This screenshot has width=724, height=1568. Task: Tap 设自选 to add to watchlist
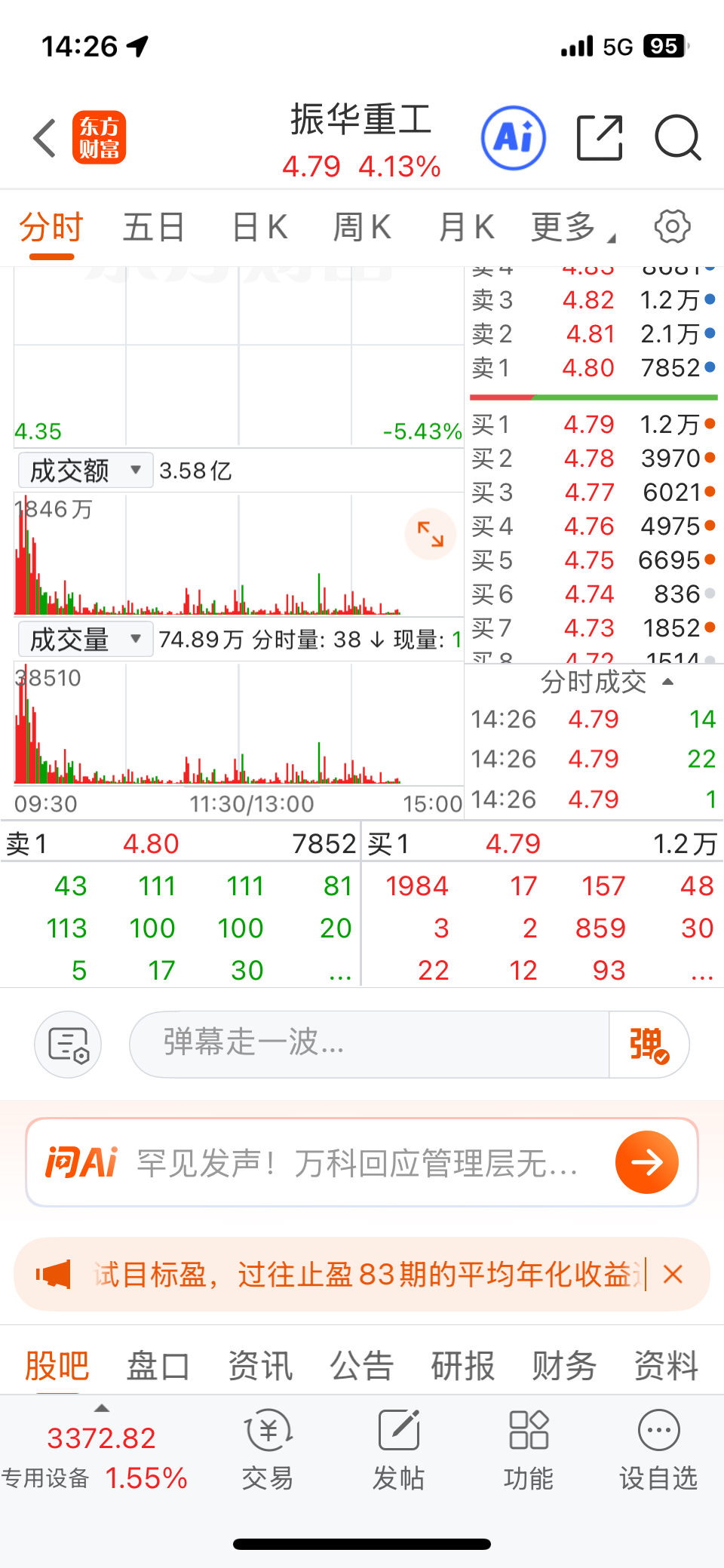coord(658,1448)
